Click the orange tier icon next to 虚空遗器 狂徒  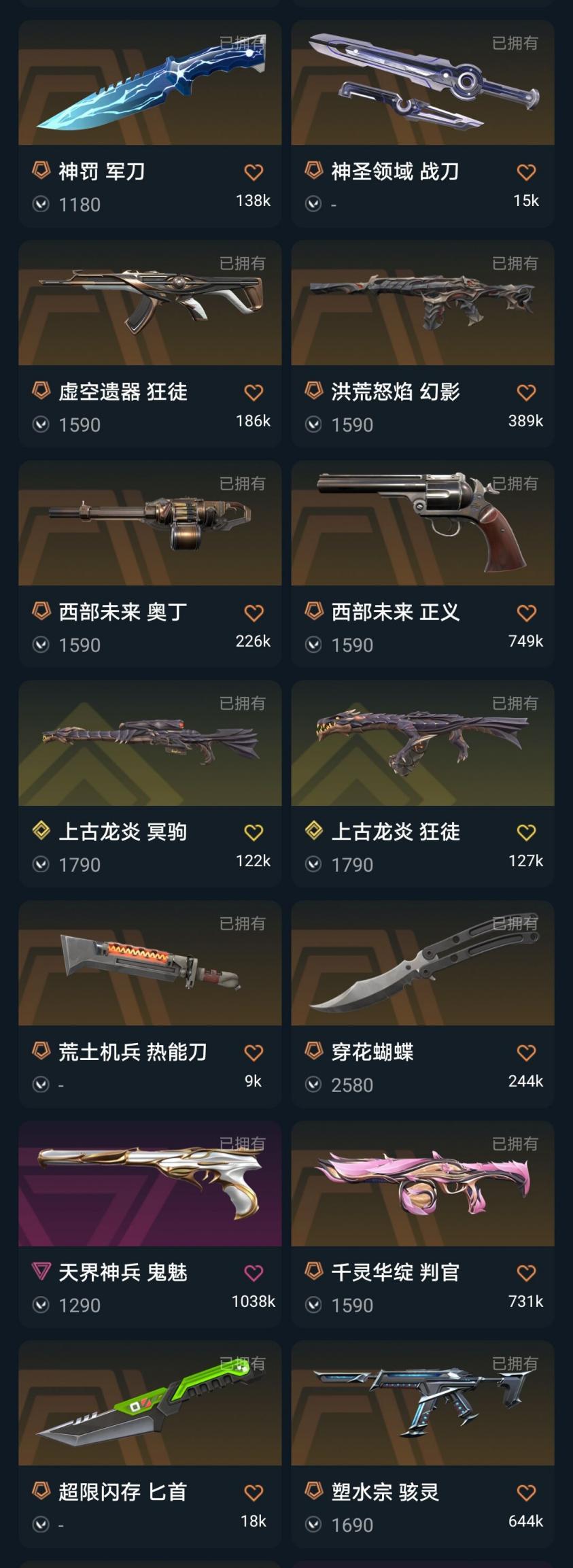[x=41, y=392]
